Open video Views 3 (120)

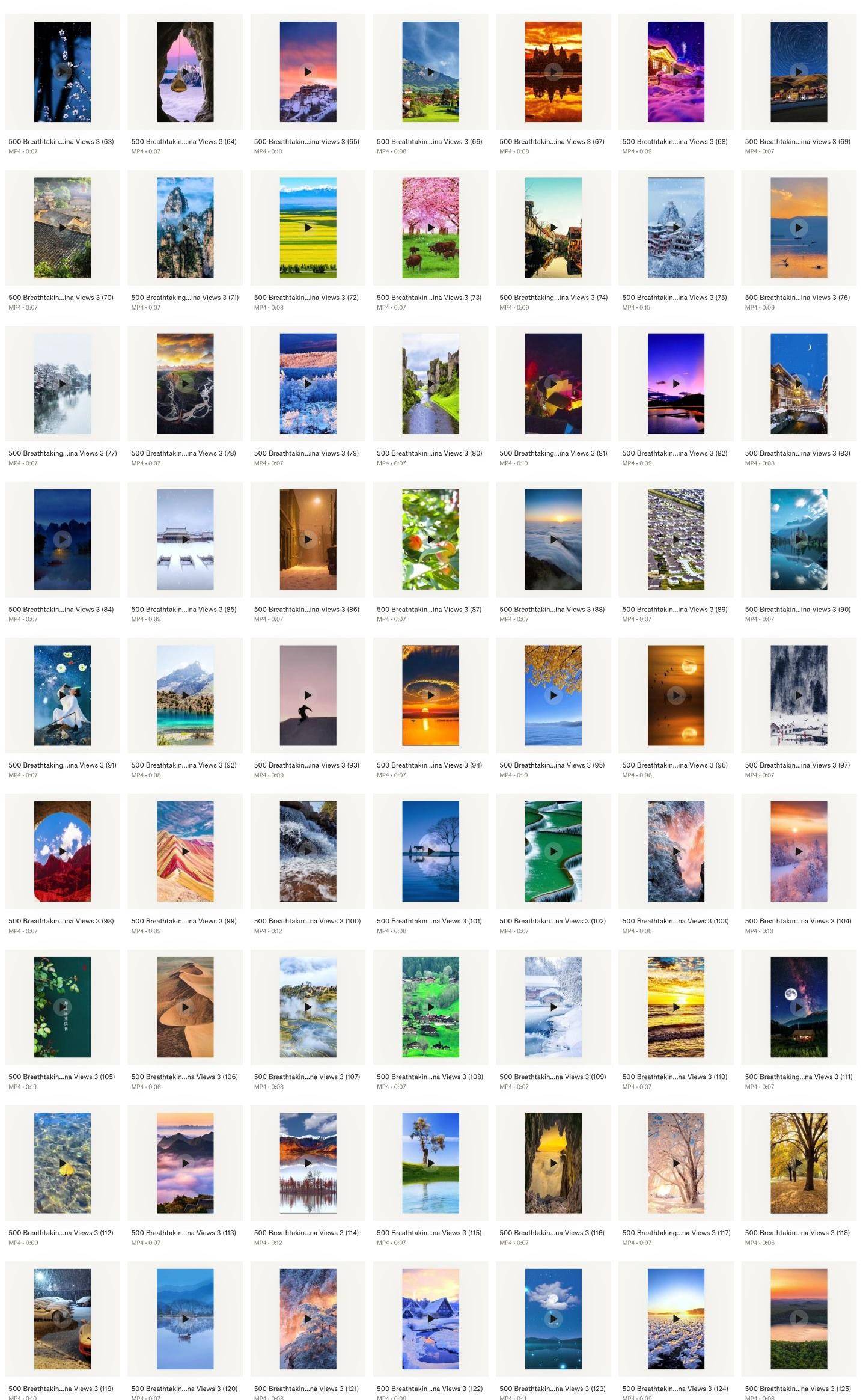(185, 1319)
